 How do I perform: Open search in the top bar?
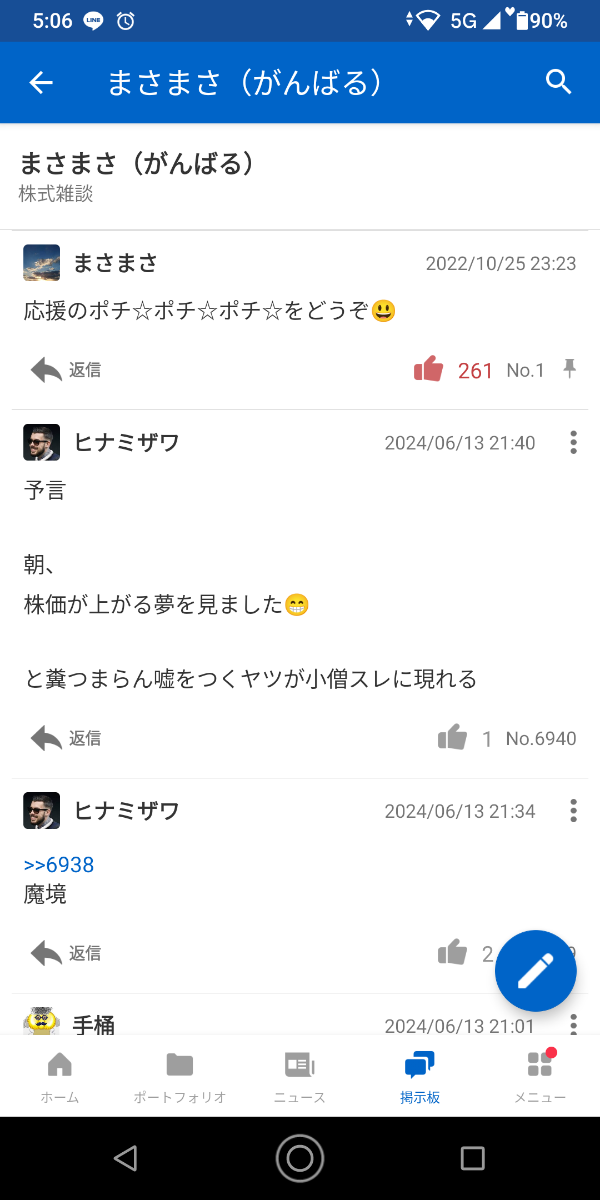(558, 82)
